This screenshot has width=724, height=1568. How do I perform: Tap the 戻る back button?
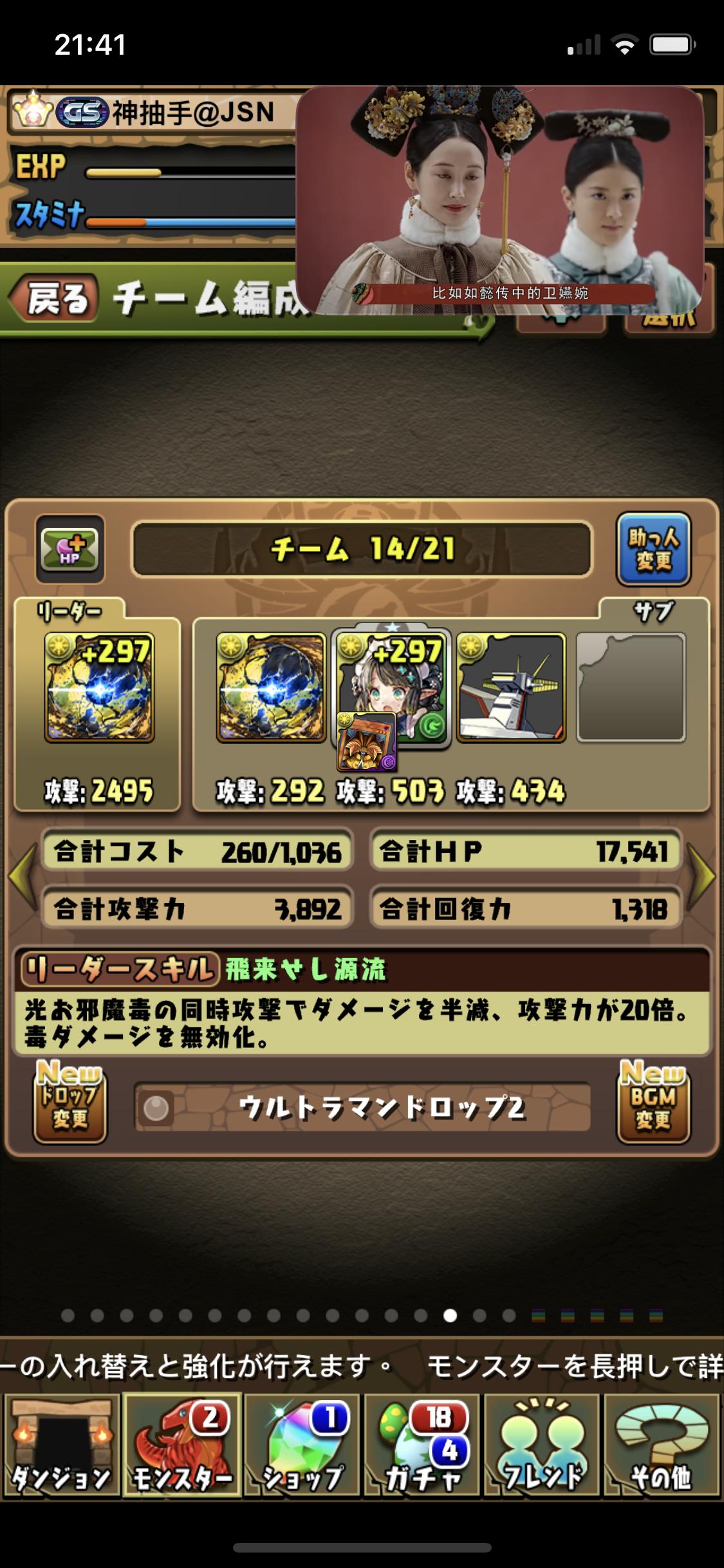(x=55, y=299)
